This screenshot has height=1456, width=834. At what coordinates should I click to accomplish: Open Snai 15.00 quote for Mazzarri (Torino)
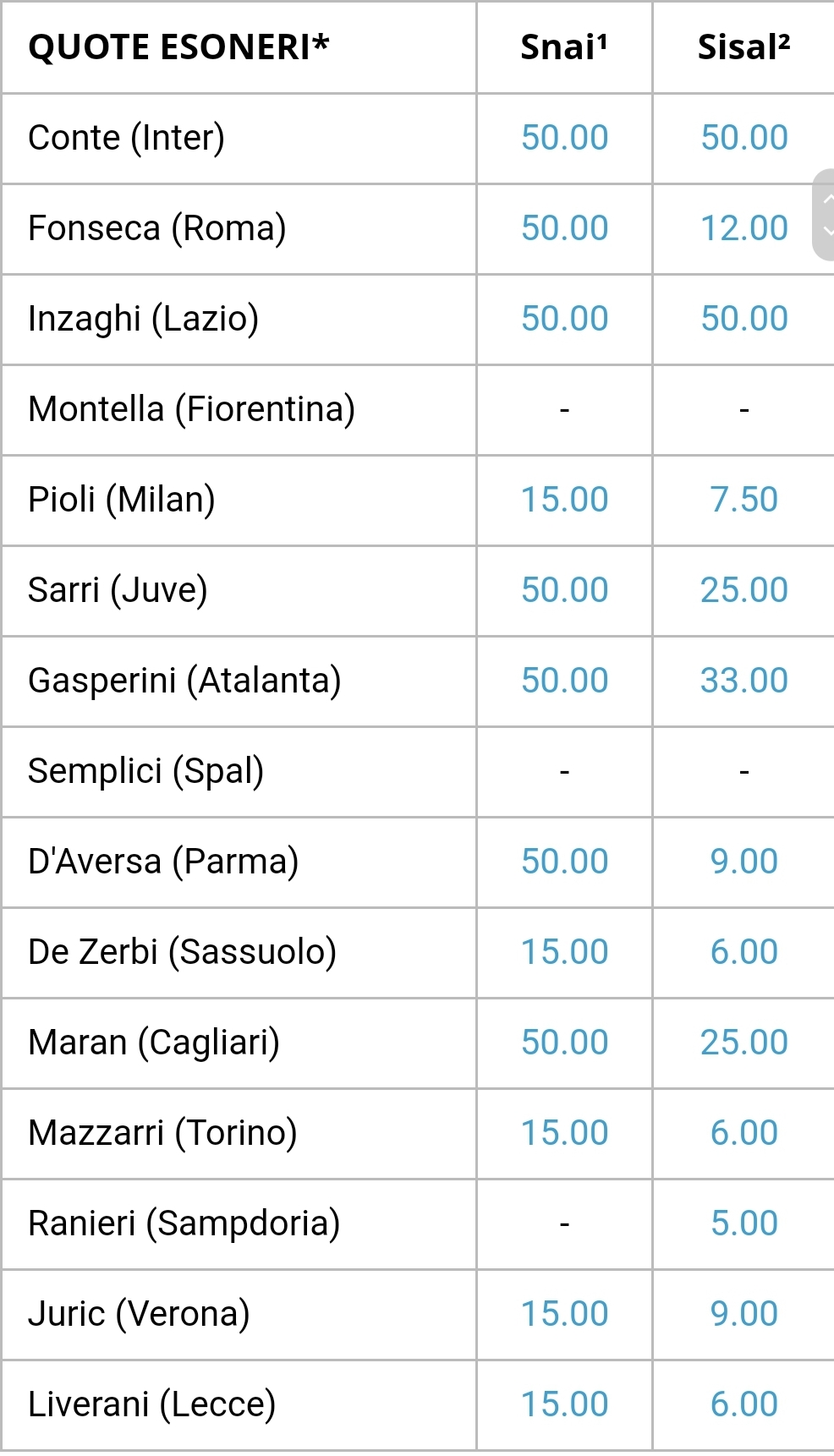point(564,1133)
